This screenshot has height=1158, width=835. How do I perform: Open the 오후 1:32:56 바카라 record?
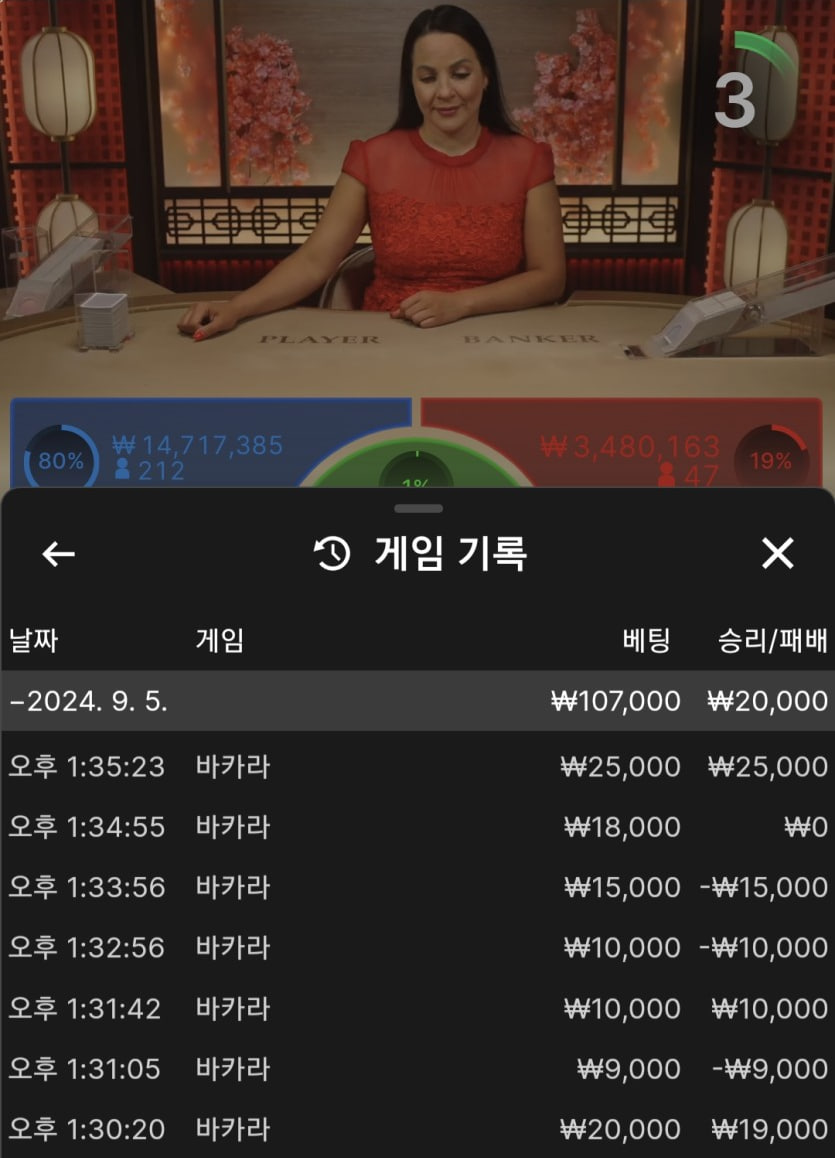click(417, 947)
